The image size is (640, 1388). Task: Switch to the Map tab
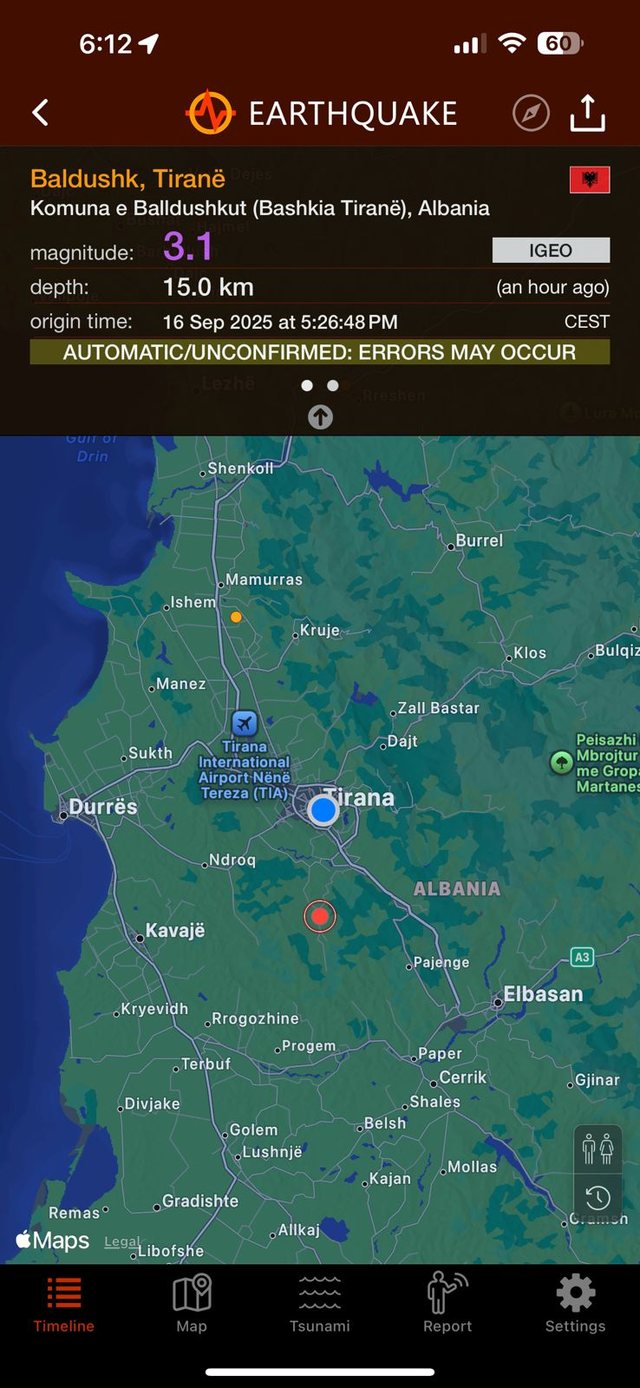(191, 1304)
